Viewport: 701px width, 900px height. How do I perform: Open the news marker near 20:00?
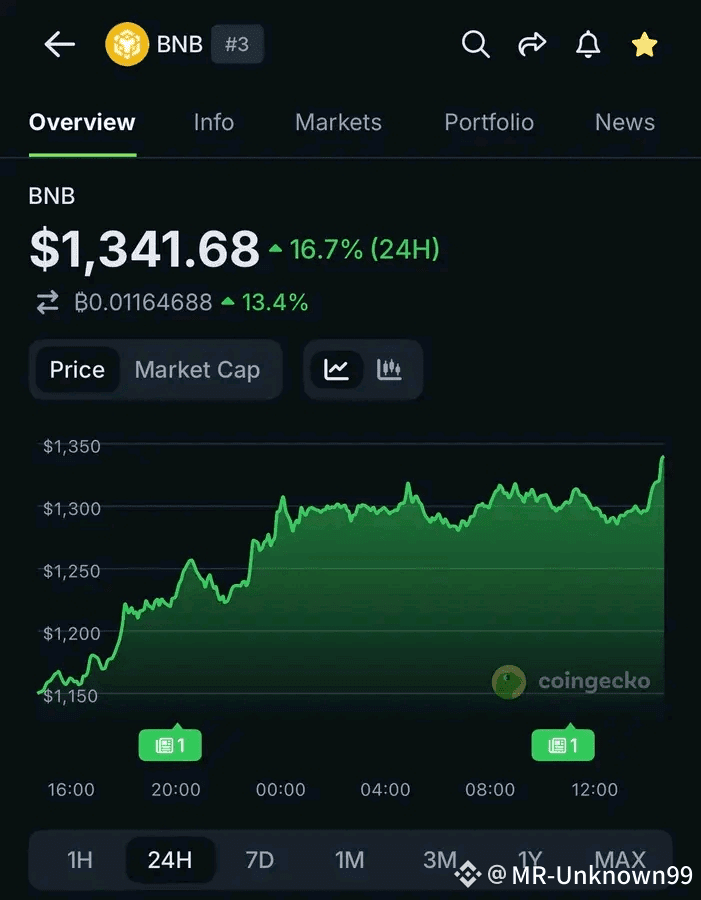170,745
